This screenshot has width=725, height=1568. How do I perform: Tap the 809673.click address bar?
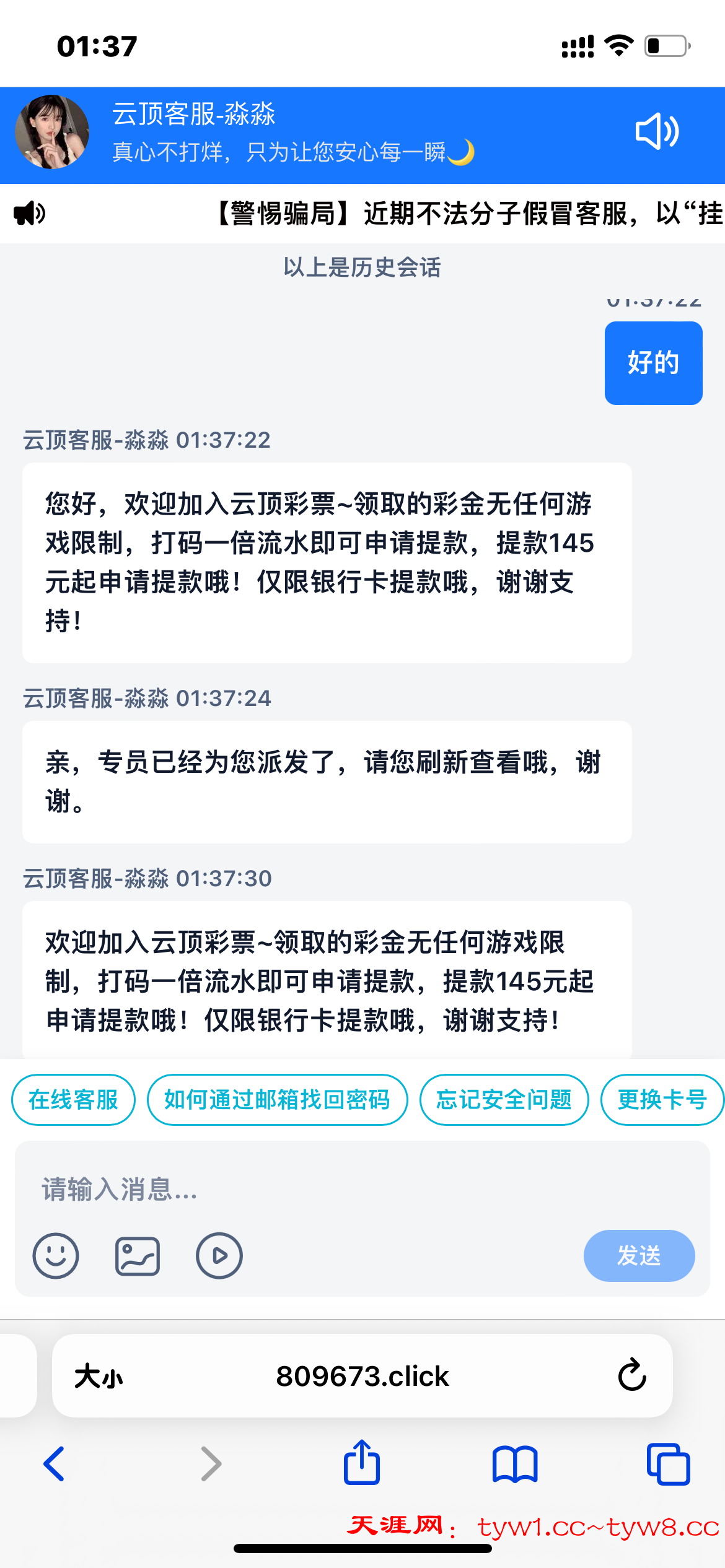point(362,1376)
